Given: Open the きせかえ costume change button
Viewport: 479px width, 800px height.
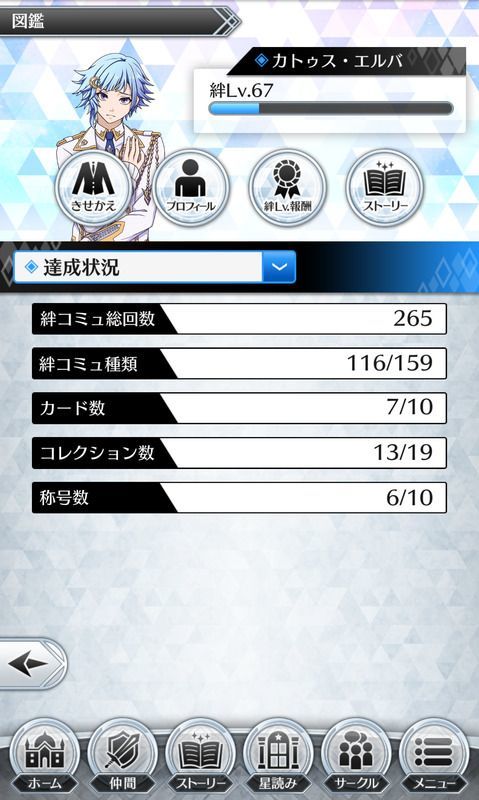Looking at the screenshot, I should (x=93, y=187).
